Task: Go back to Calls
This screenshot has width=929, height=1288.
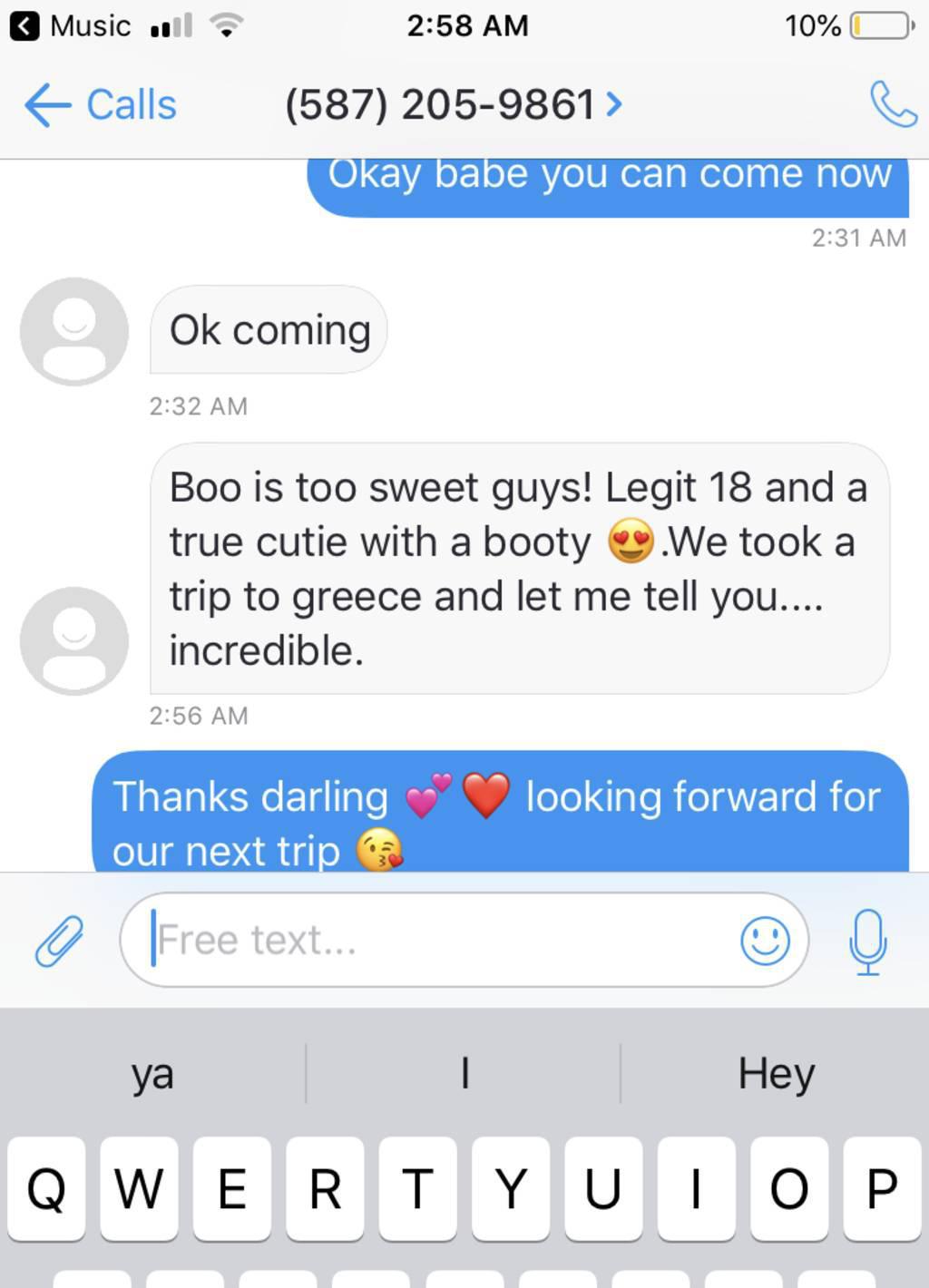Action: tap(100, 105)
